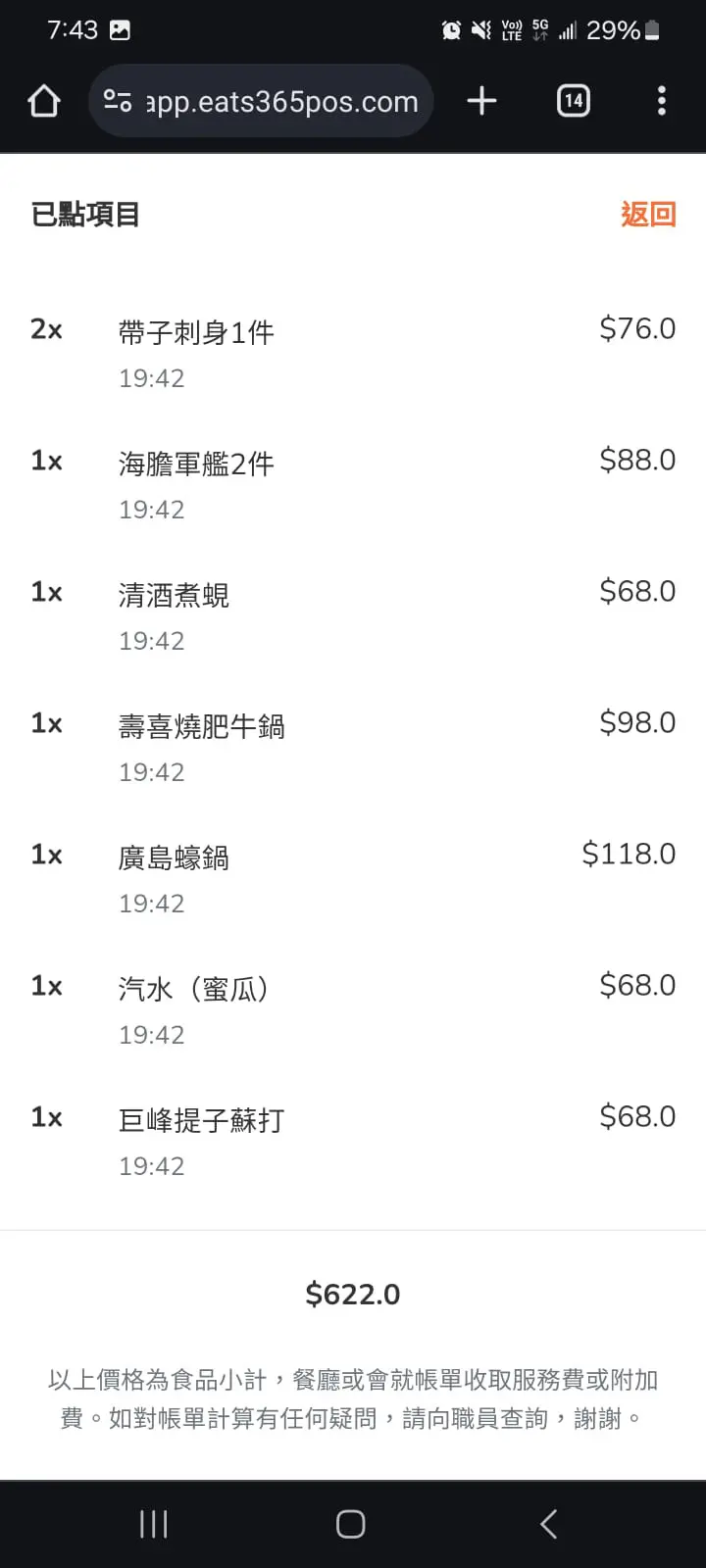
Task: Open the tab switcher showing 14 tabs
Action: [x=574, y=101]
